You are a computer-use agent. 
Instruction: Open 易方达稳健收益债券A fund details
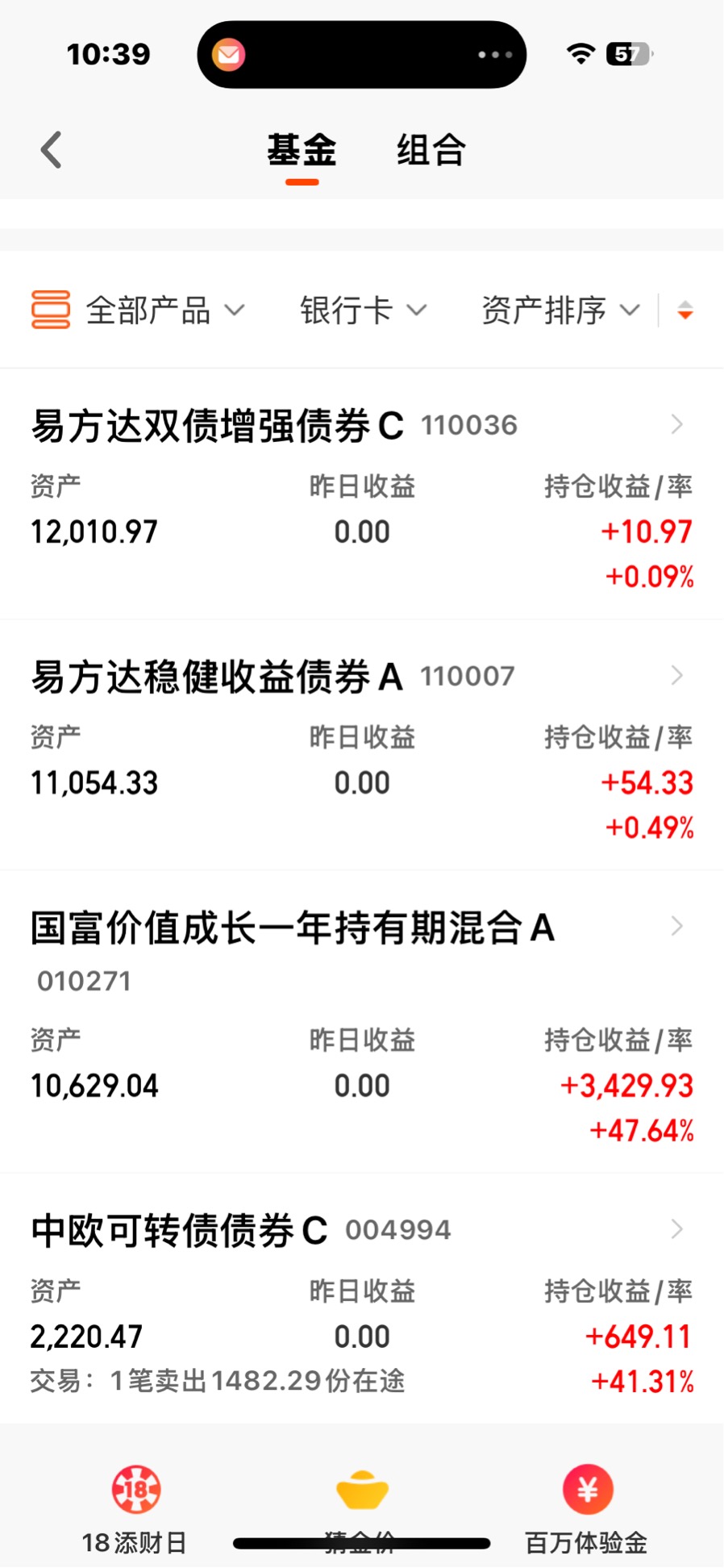(x=362, y=745)
